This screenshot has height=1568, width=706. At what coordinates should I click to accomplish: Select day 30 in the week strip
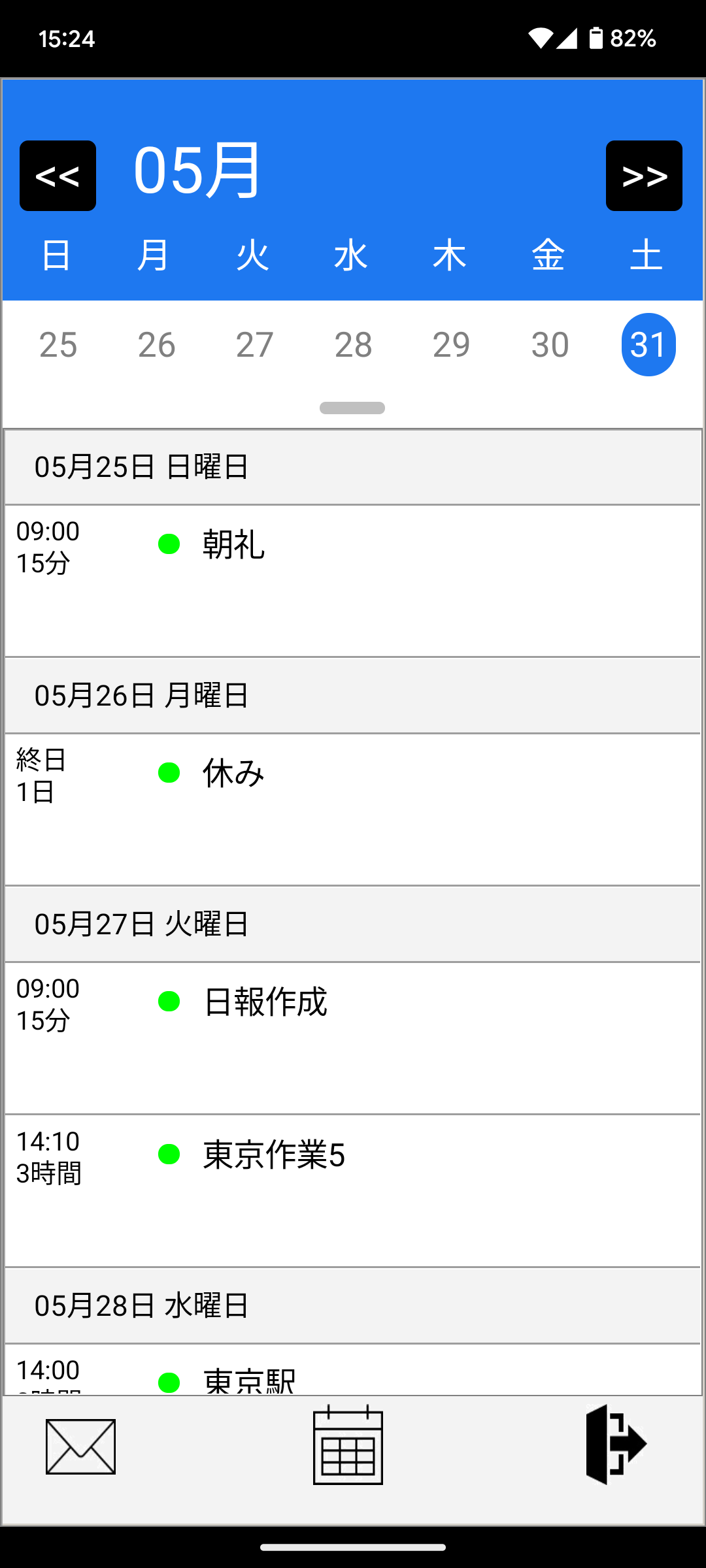[550, 344]
